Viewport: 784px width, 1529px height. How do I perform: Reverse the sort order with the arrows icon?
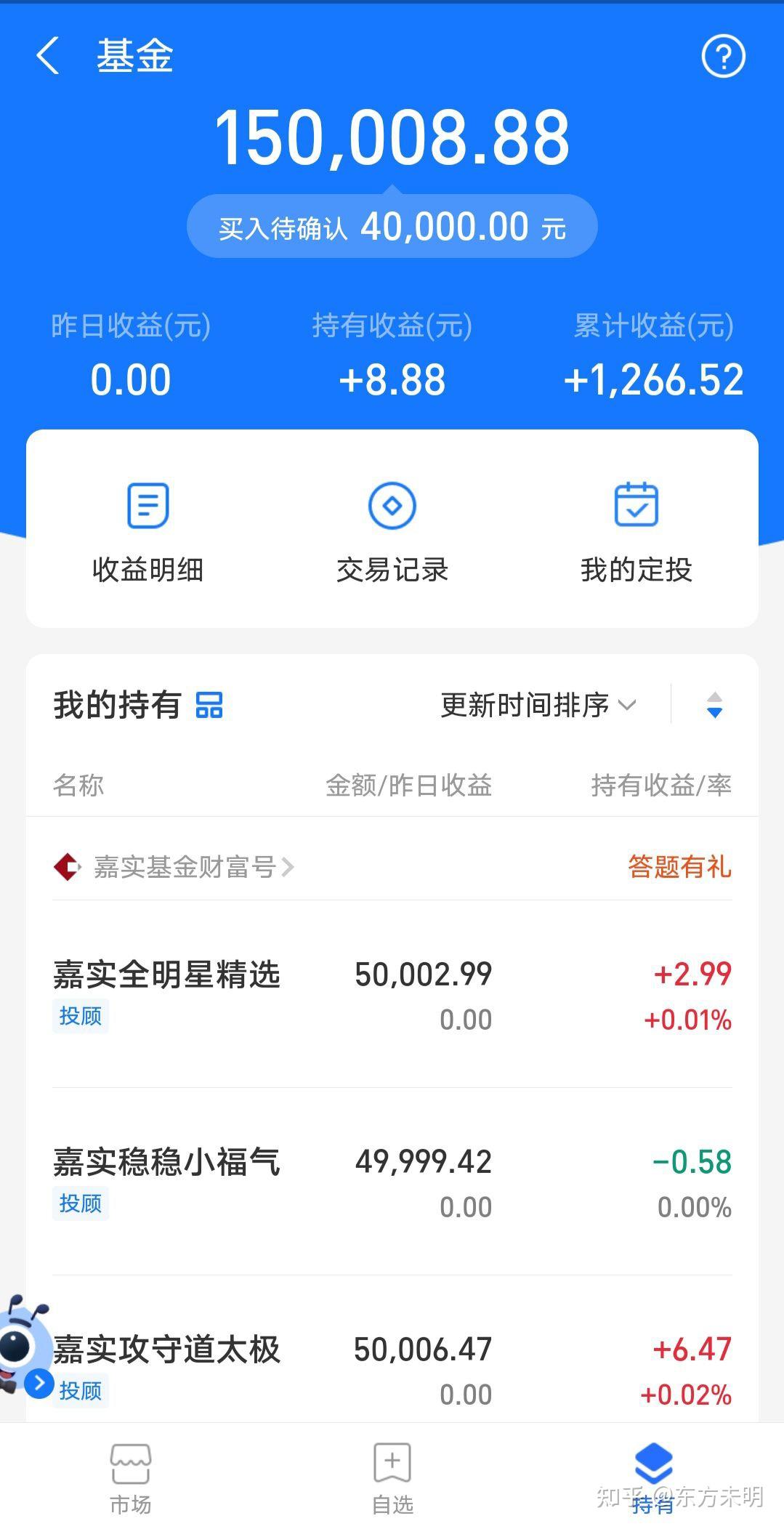714,705
